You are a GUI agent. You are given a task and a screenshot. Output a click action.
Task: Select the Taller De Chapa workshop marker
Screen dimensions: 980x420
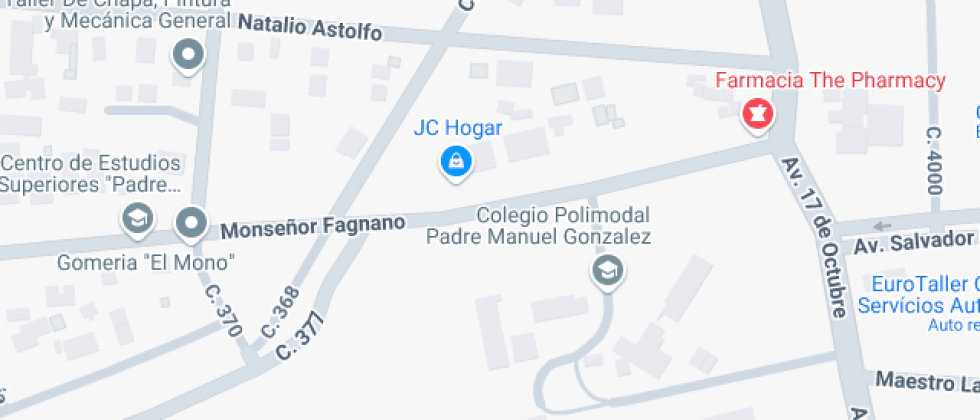pyautogui.click(x=187, y=56)
